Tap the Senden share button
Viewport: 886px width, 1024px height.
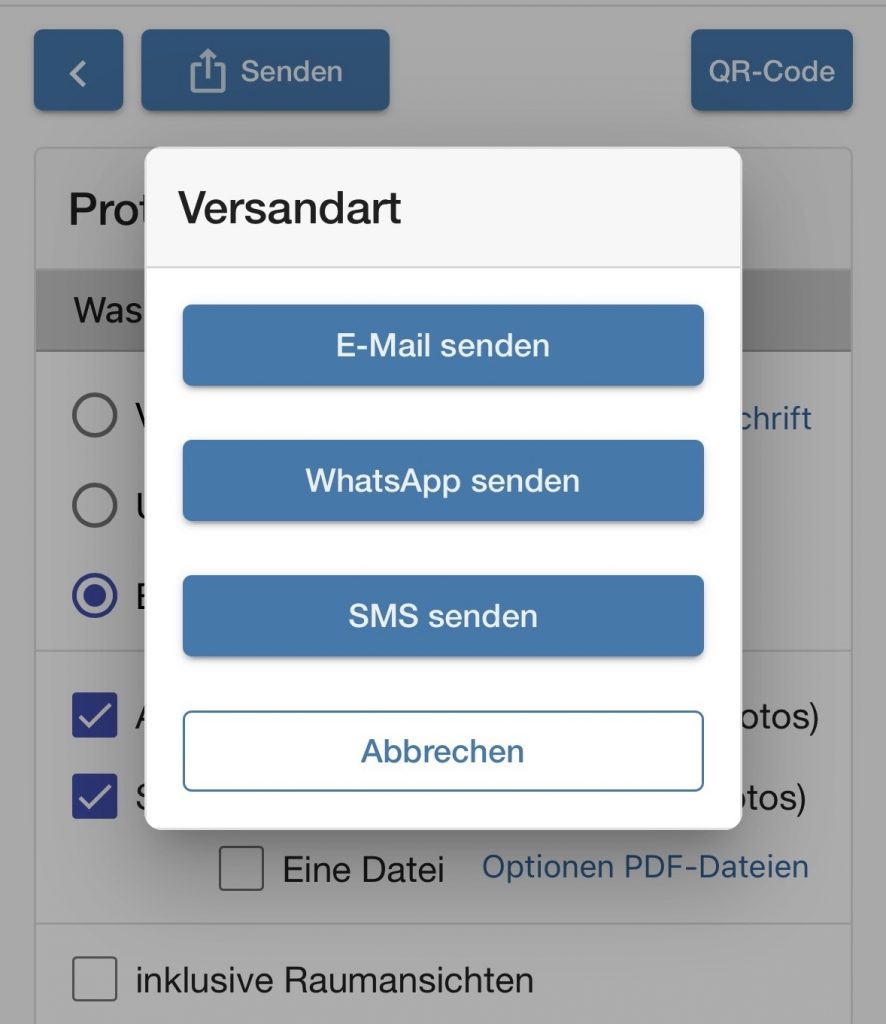point(265,71)
